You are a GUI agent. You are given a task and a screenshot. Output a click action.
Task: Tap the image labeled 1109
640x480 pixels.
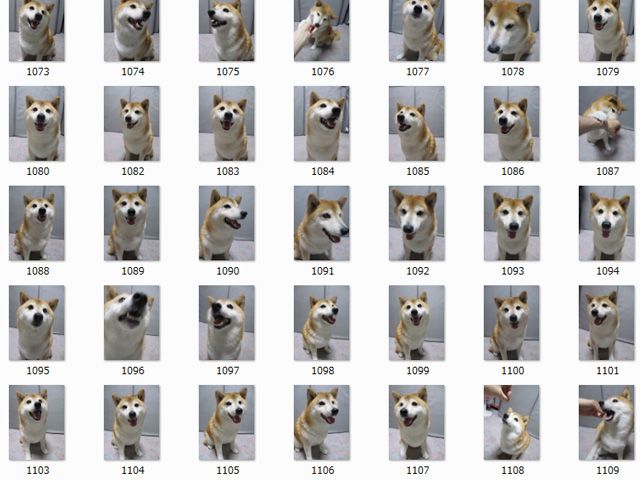[x=607, y=422]
